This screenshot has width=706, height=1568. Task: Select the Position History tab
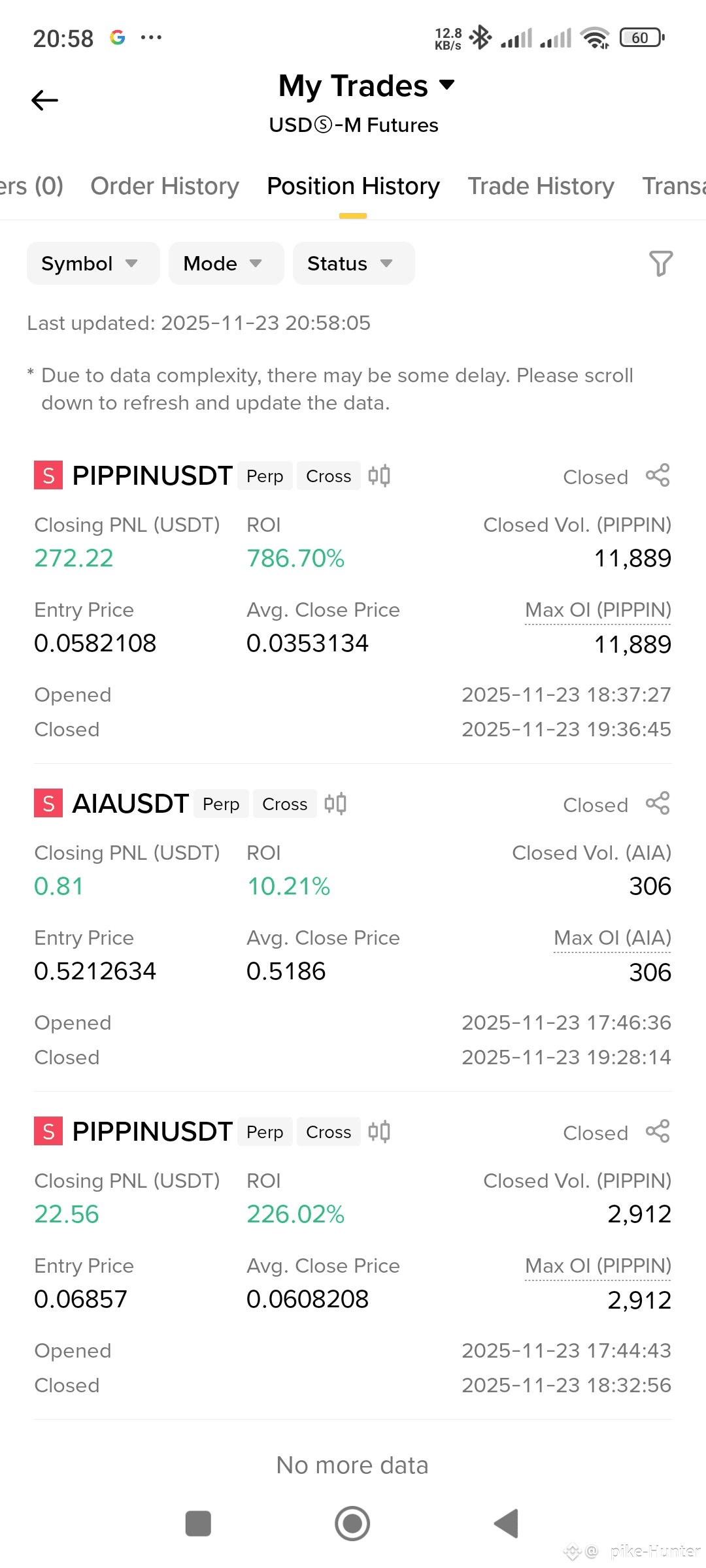[353, 186]
